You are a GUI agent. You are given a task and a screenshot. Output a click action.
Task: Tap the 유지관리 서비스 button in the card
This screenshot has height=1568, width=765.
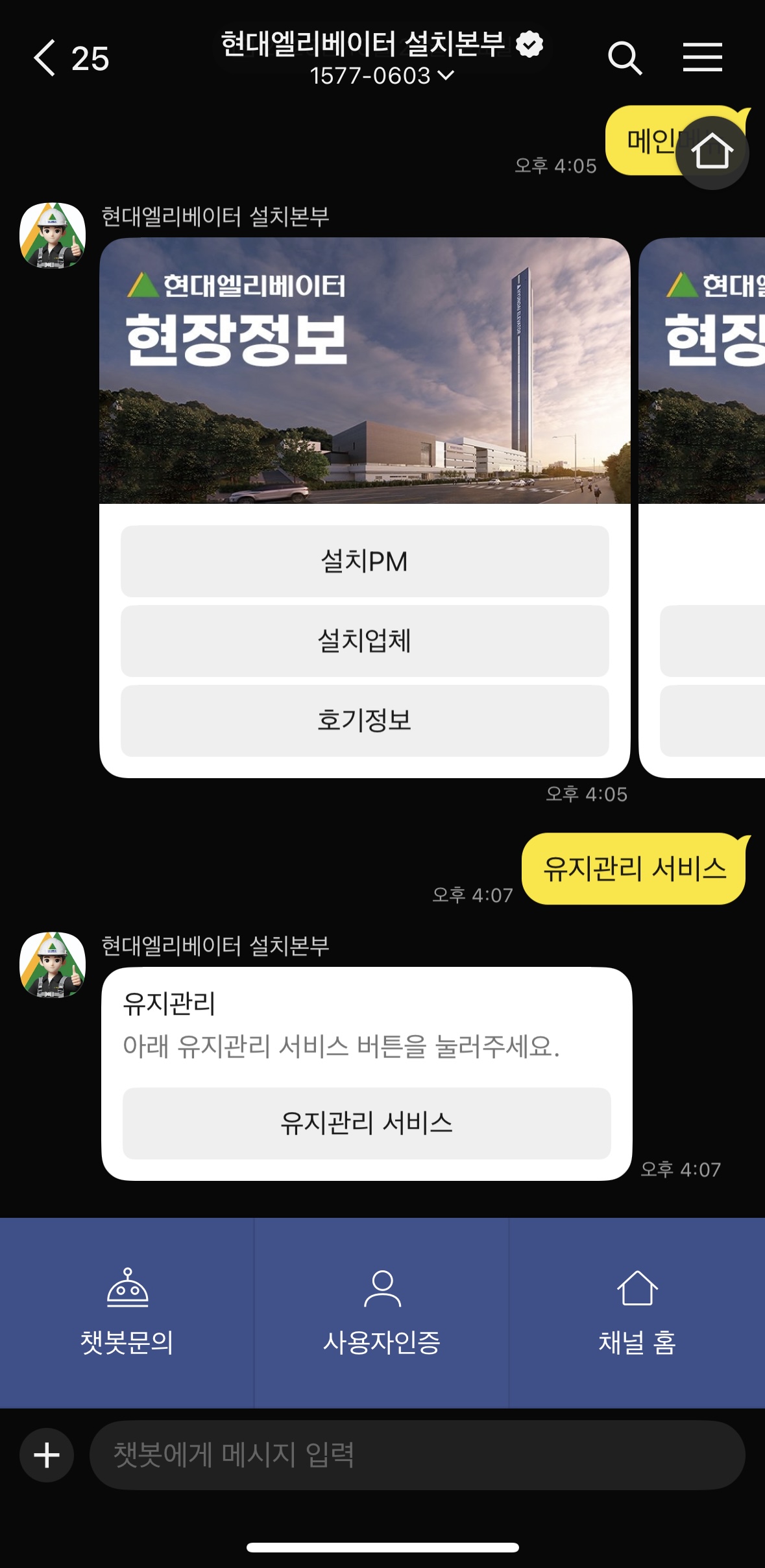click(367, 1123)
